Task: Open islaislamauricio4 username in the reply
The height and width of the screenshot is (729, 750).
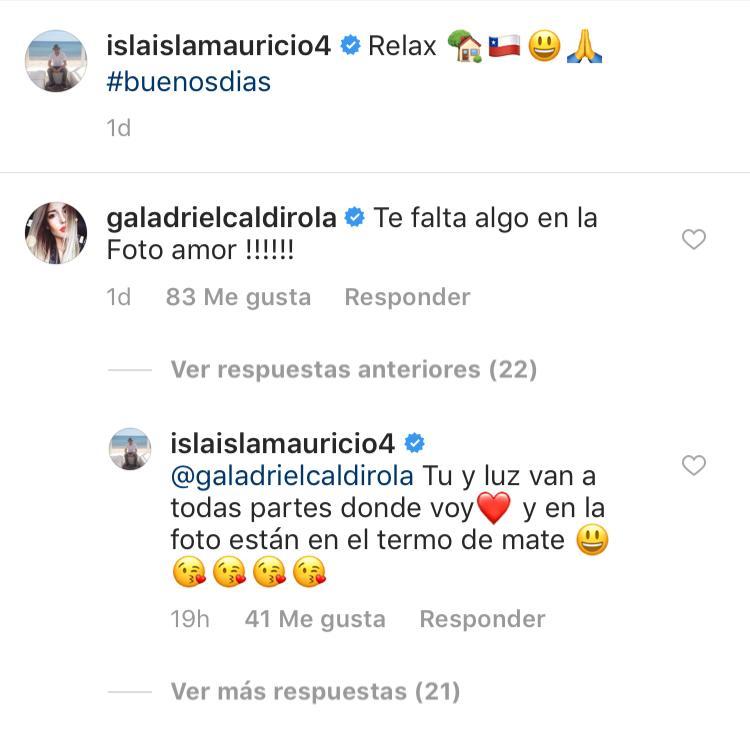Action: pos(284,443)
